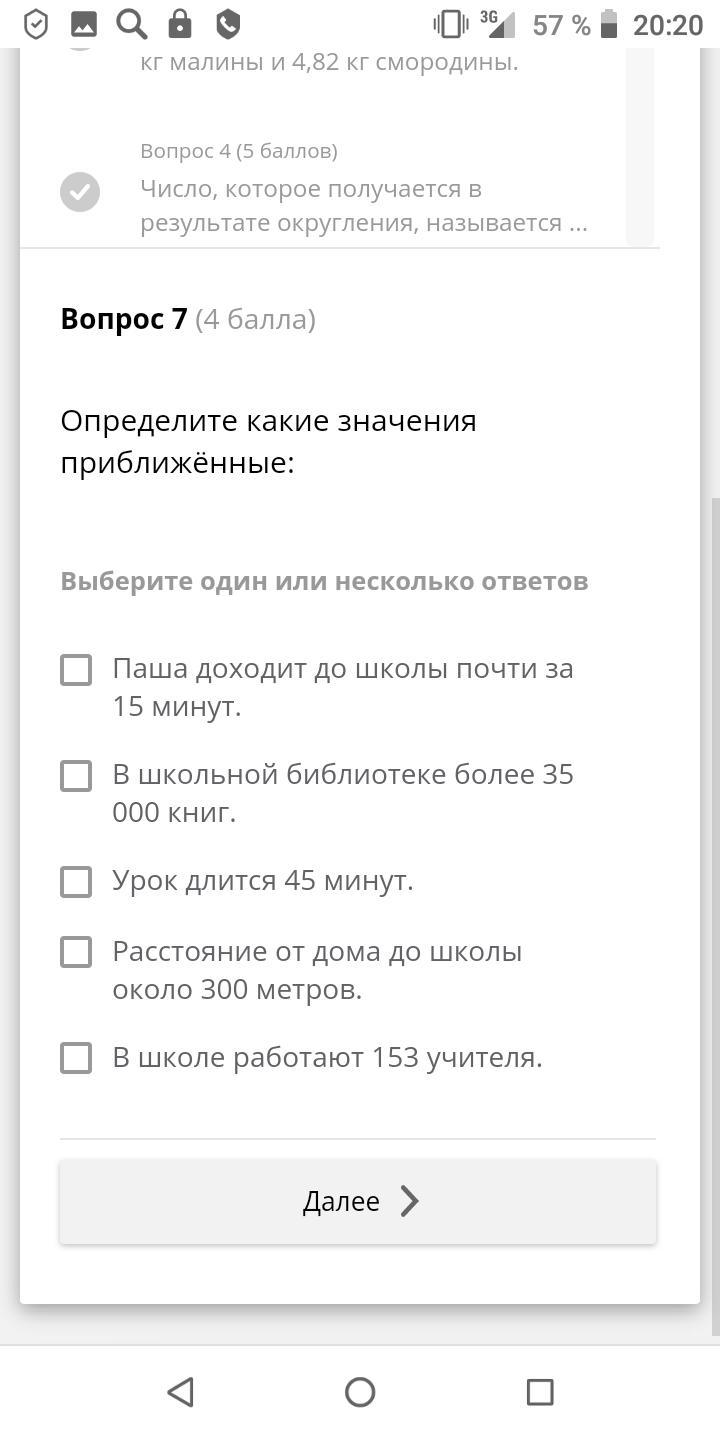The height and width of the screenshot is (1440, 720).
Task: Mark 'Расстояние от дома до школы около 300 метров'
Action: click(76, 952)
